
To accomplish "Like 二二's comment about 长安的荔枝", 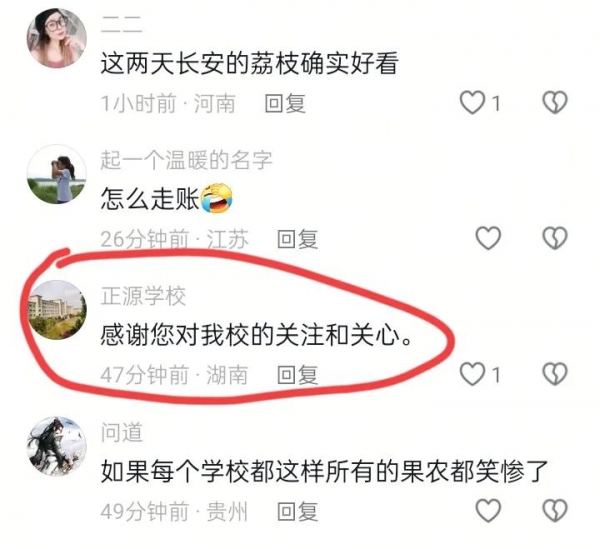I will pyautogui.click(x=471, y=102).
